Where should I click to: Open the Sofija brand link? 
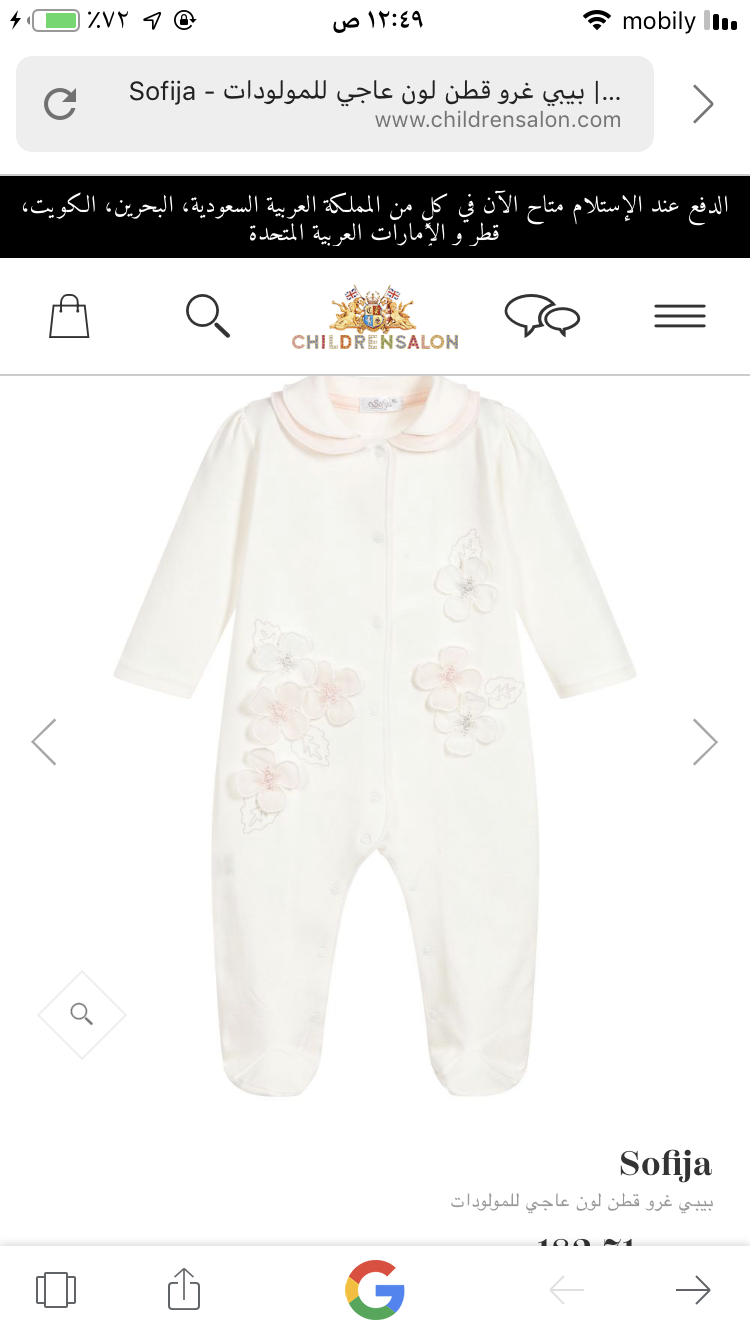665,1164
